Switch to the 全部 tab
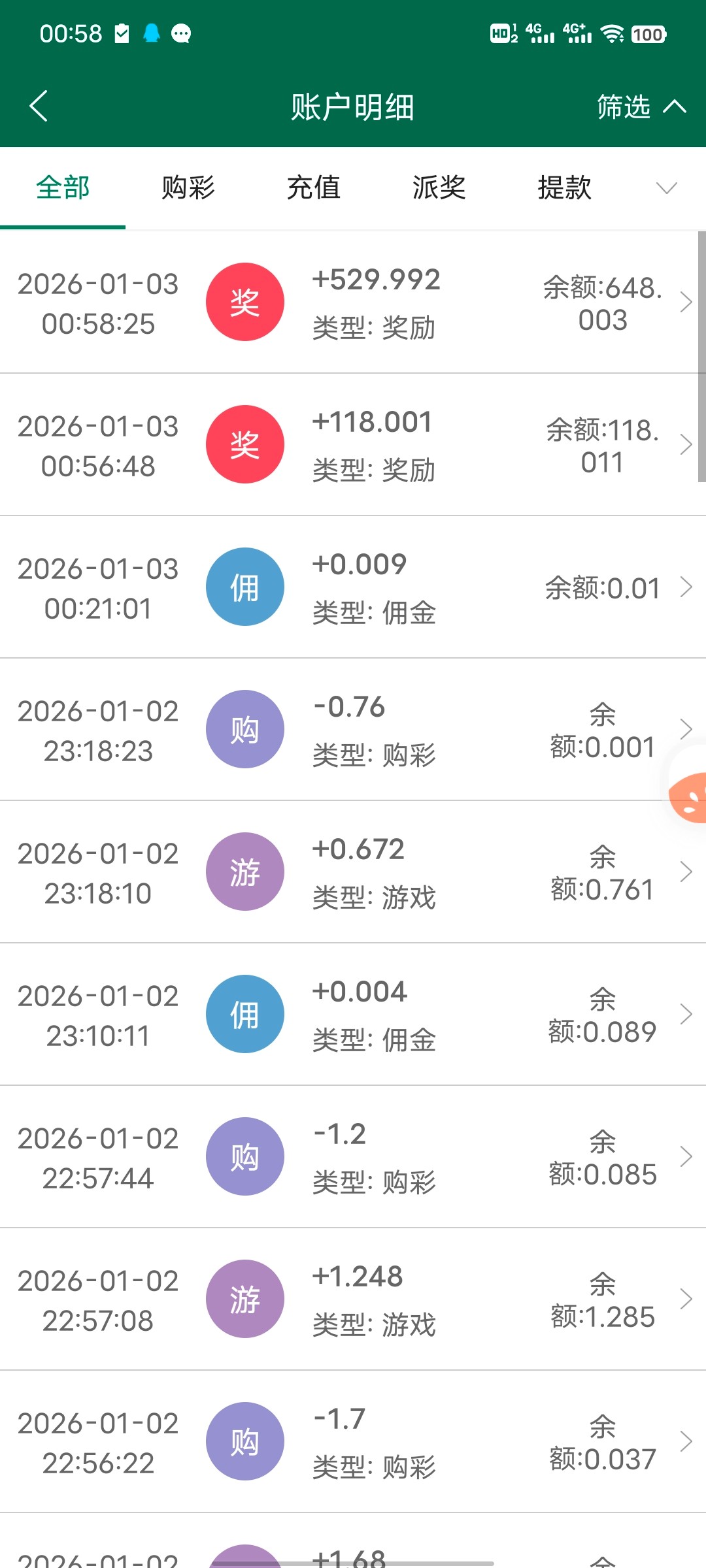The height and width of the screenshot is (1568, 706). pyautogui.click(x=63, y=188)
